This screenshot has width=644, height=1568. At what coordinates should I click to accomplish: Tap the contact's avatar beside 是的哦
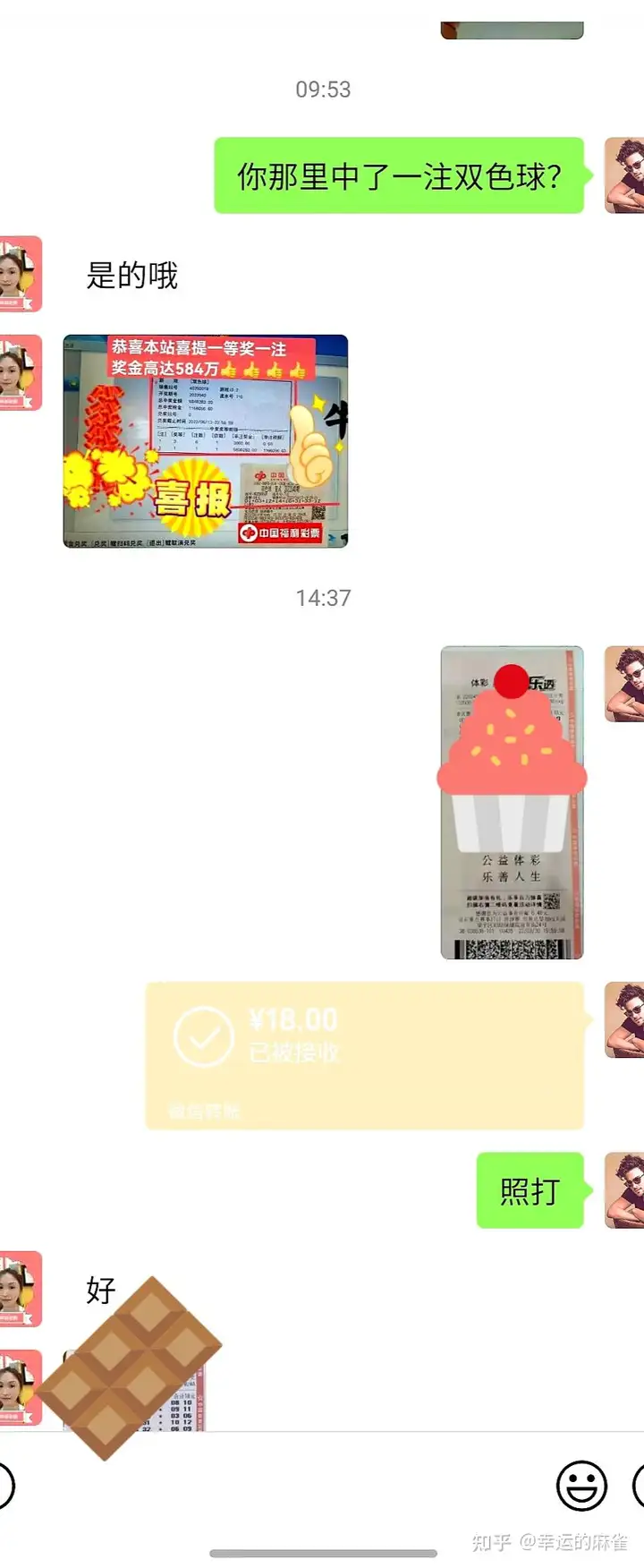pos(20,274)
